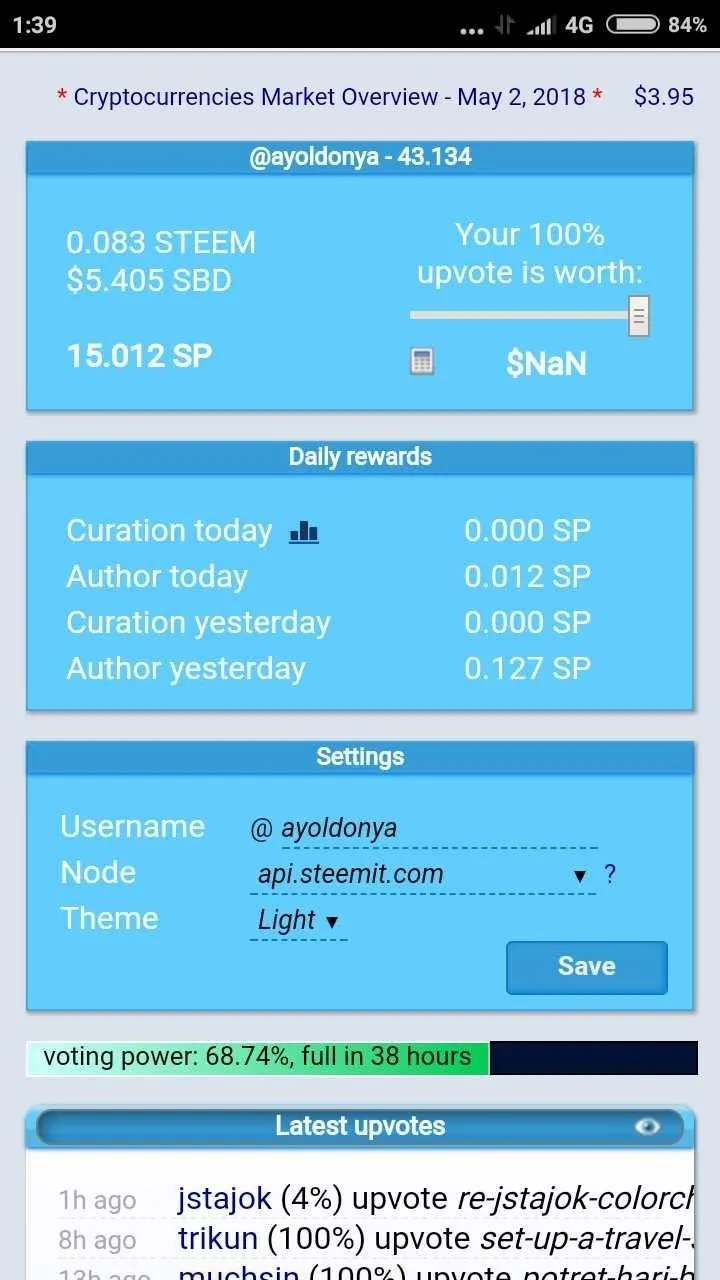Open trikun's profile link

point(217,1239)
